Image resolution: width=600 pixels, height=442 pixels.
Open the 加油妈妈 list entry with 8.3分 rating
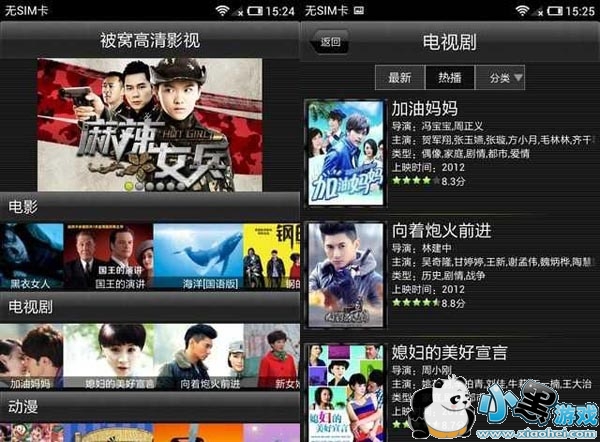coord(451,154)
